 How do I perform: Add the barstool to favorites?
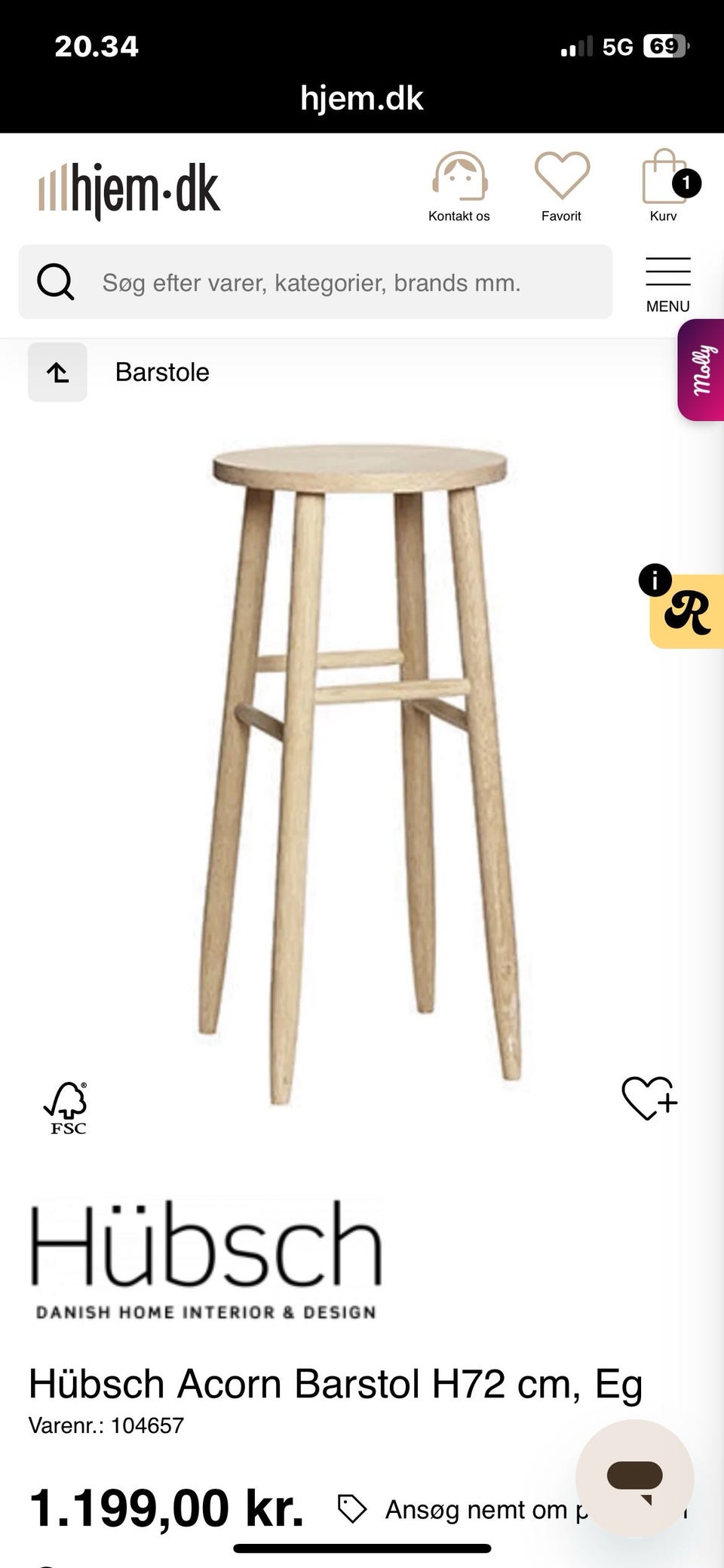pos(649,1098)
